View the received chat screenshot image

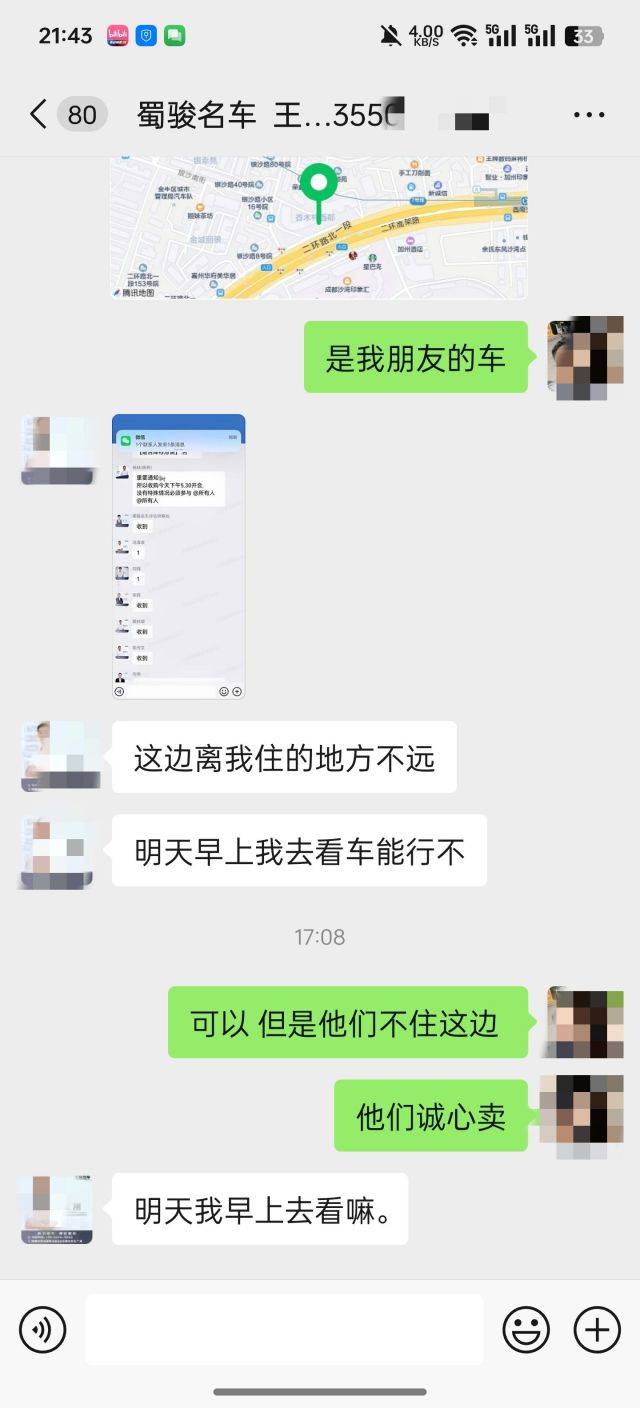click(179, 556)
